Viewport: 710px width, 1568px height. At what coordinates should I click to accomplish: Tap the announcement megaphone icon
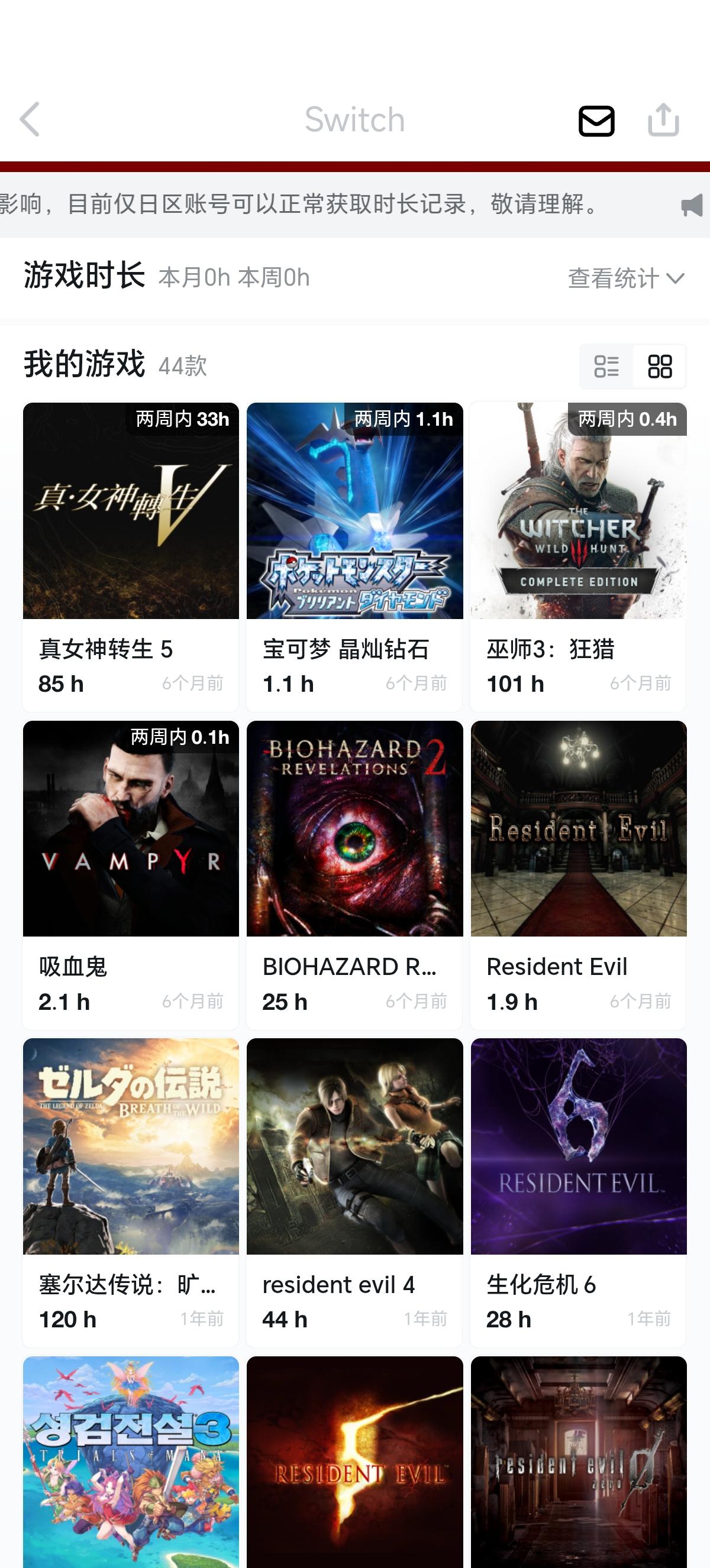coord(692,205)
